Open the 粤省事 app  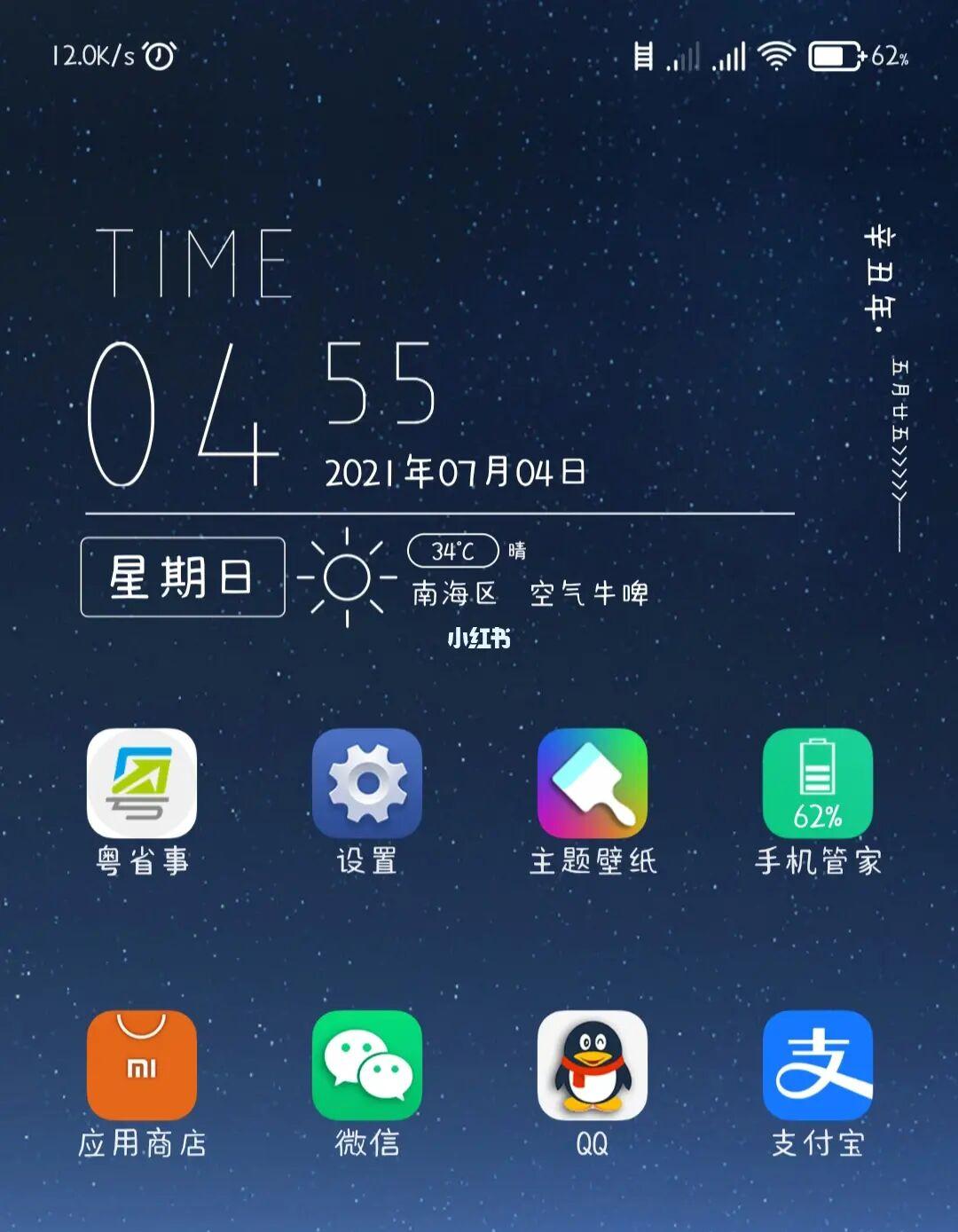(x=142, y=782)
